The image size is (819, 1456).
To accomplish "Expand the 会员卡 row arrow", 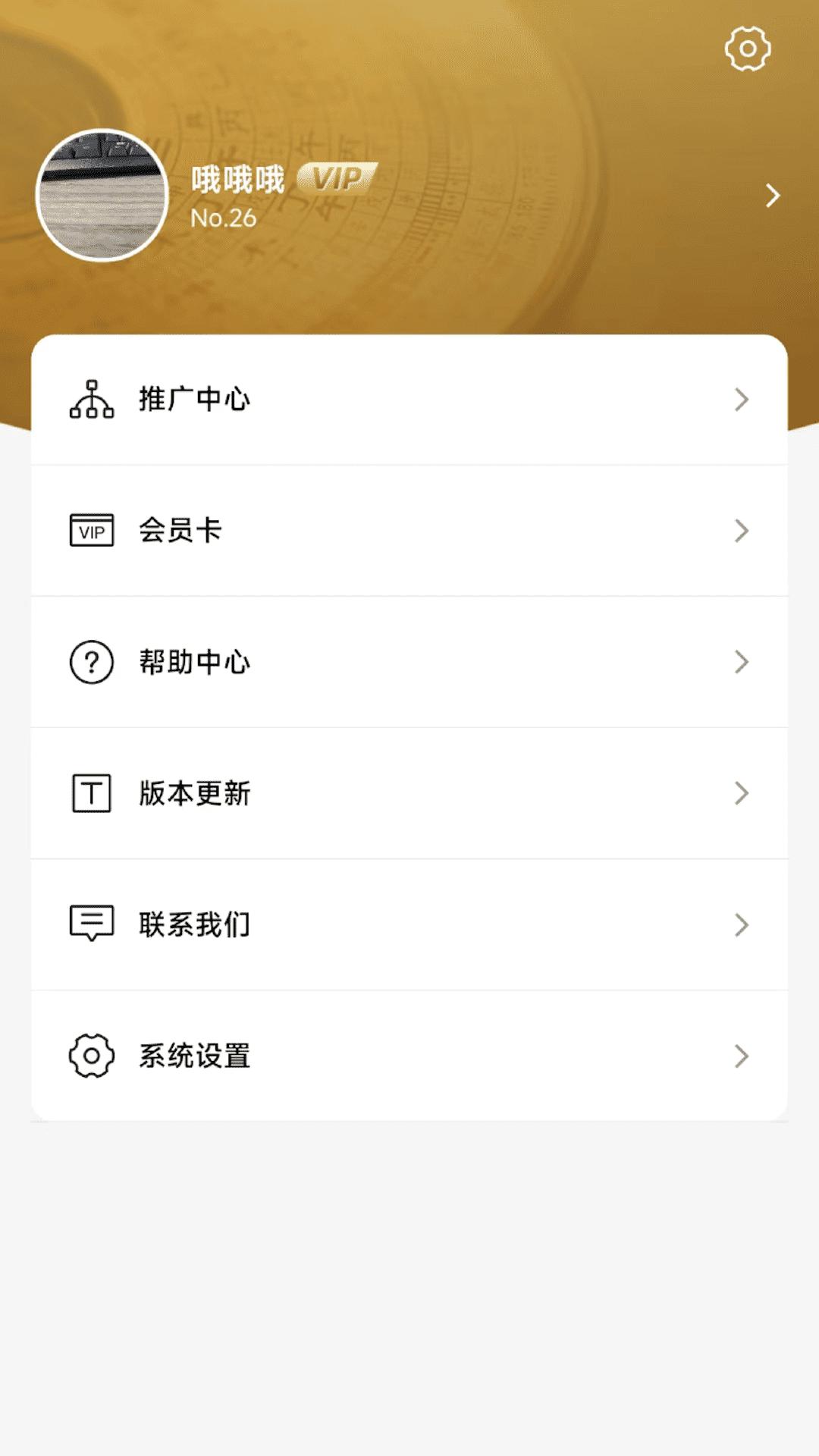I will (739, 532).
